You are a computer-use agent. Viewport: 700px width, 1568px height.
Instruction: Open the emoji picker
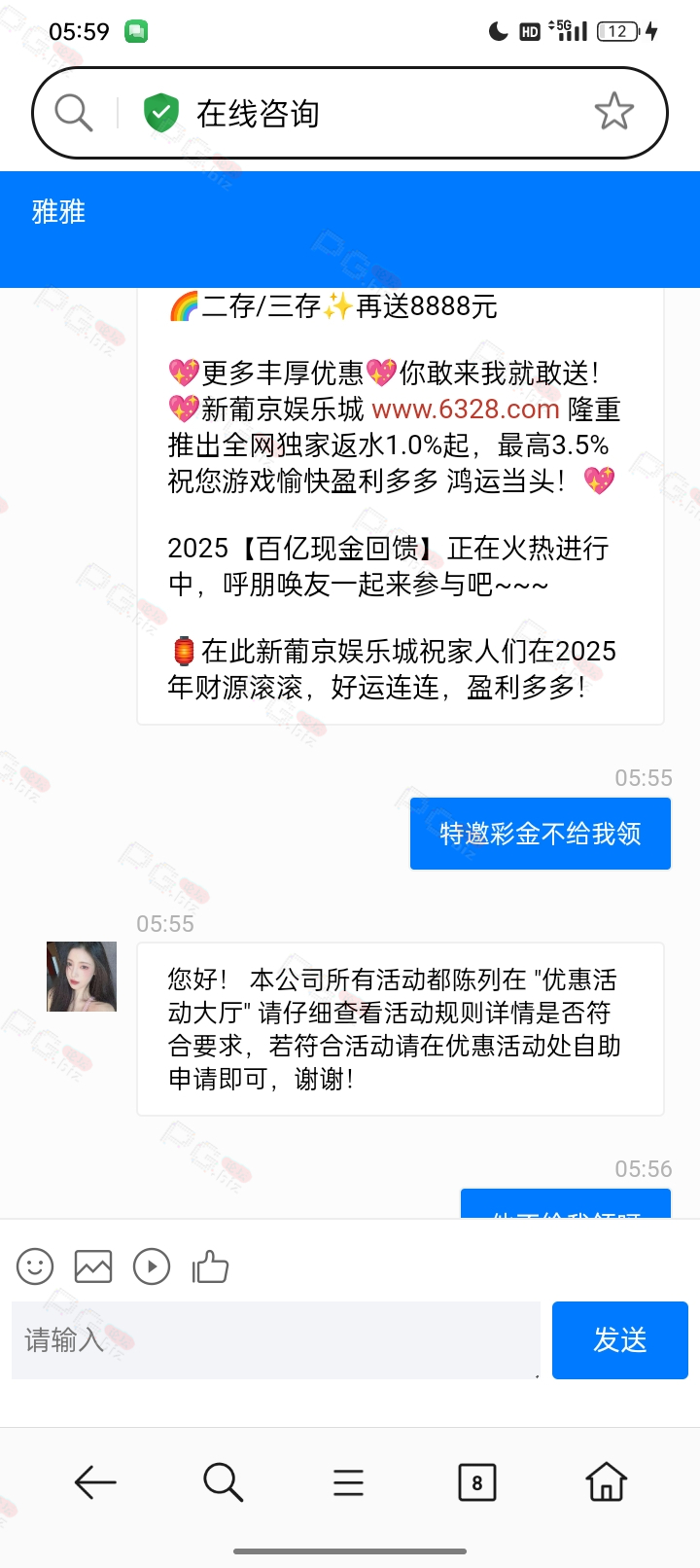35,1266
